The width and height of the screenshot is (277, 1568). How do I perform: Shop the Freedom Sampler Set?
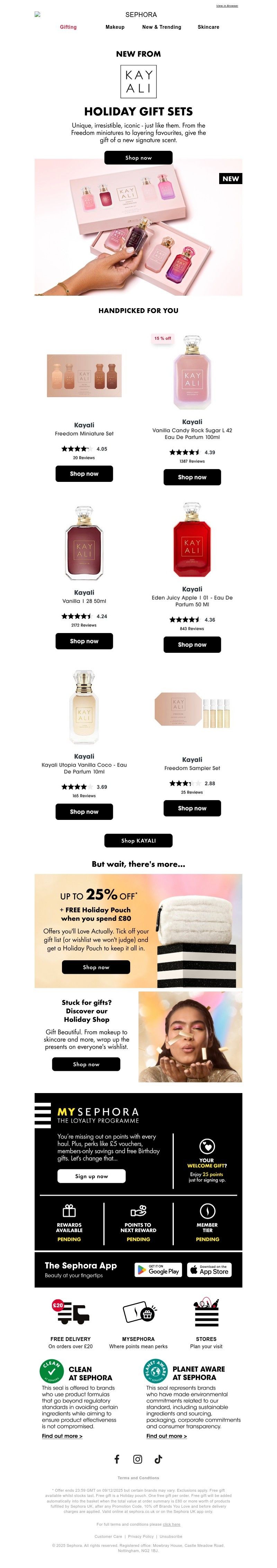(192, 808)
